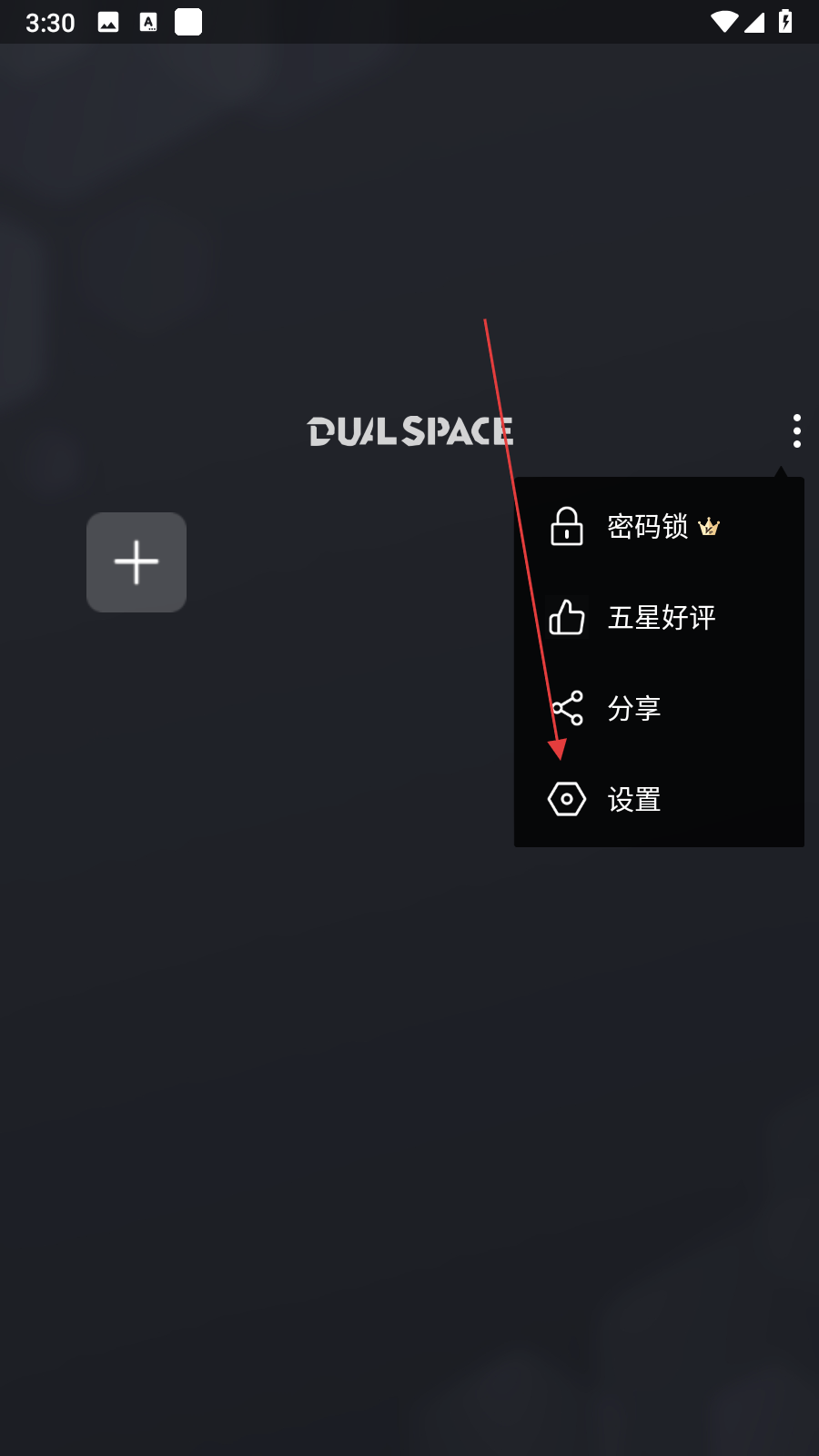The width and height of the screenshot is (819, 1456).
Task: Tap the three-dot overflow menu icon
Action: click(x=796, y=430)
